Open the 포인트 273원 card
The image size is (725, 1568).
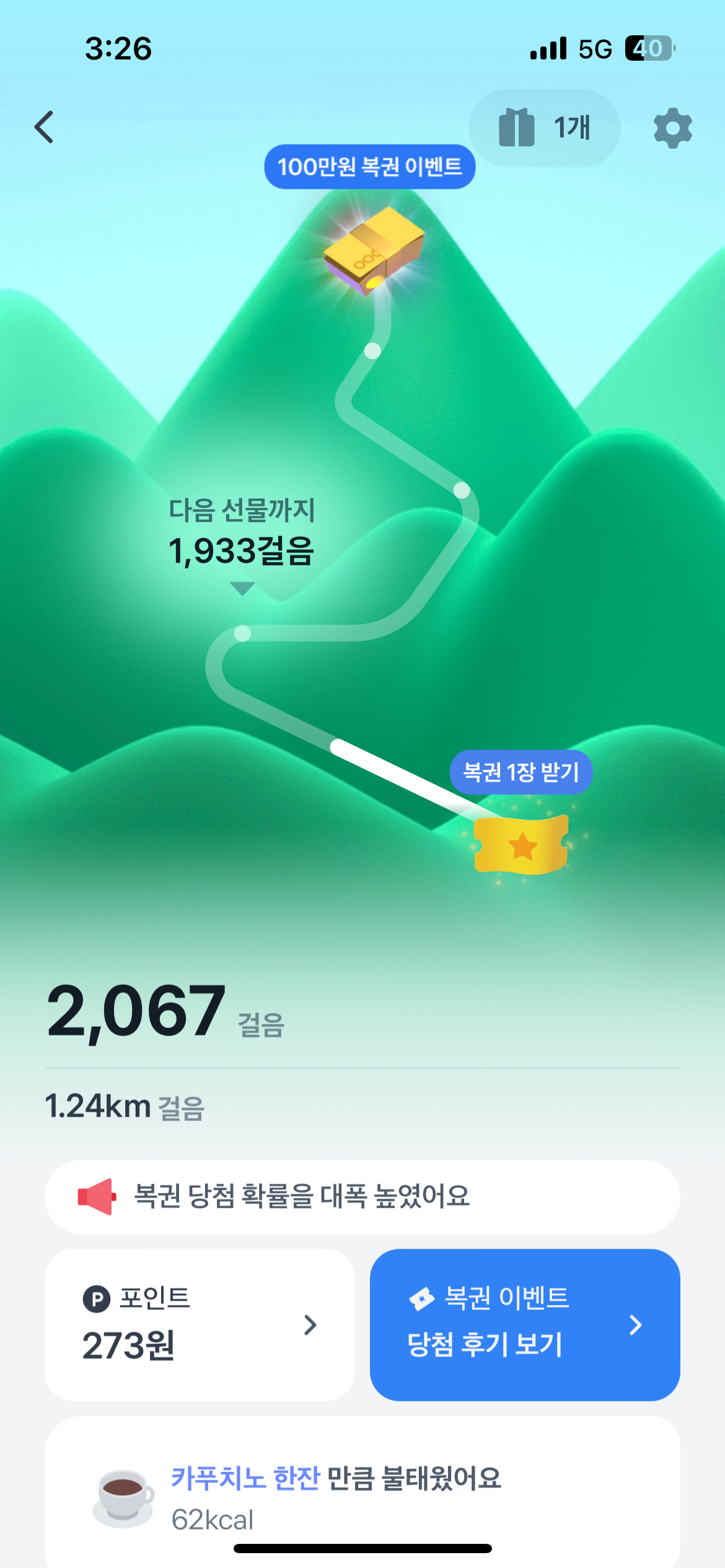click(200, 1325)
